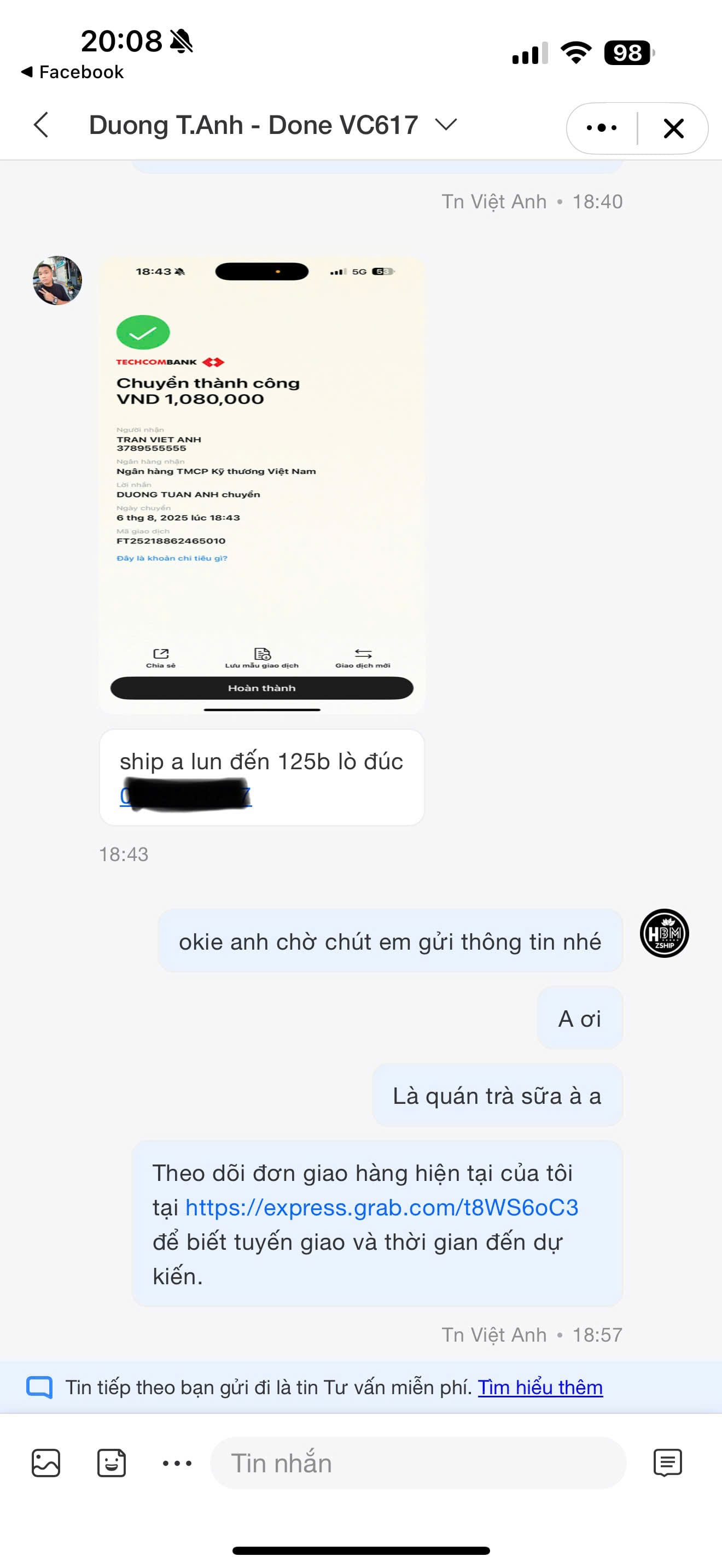Return to Facebook via the status bar
This screenshot has width=722, height=1568.
tap(72, 72)
